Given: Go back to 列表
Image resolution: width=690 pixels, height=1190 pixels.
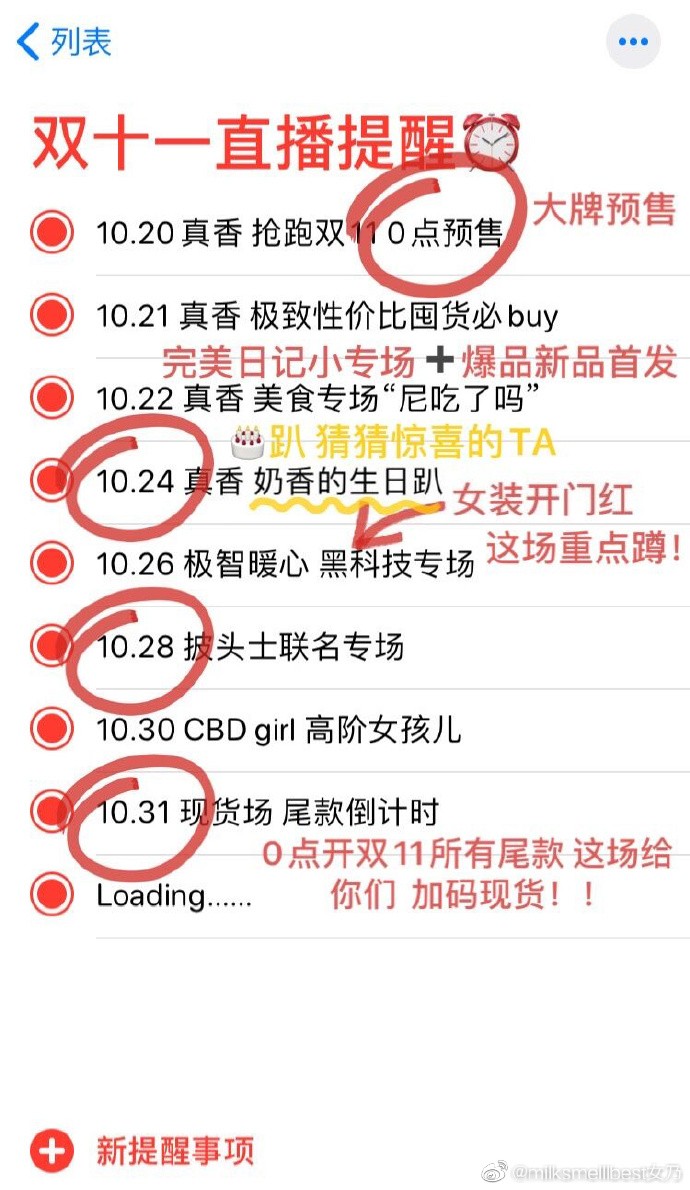Looking at the screenshot, I should click(64, 41).
